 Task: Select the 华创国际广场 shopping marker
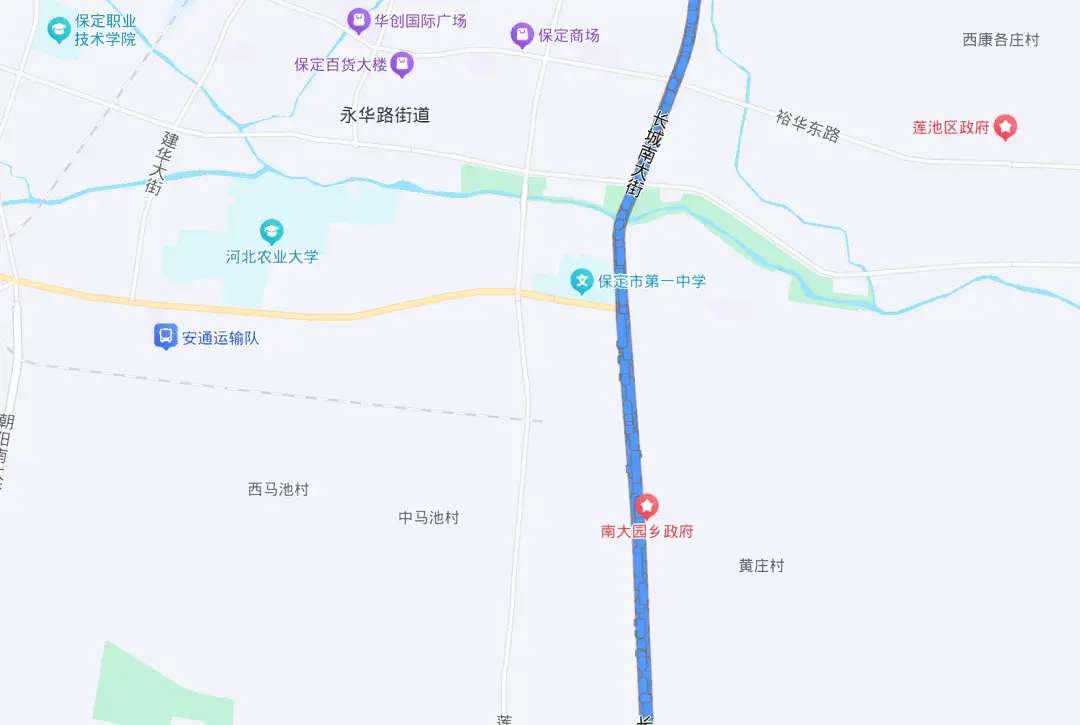point(358,20)
